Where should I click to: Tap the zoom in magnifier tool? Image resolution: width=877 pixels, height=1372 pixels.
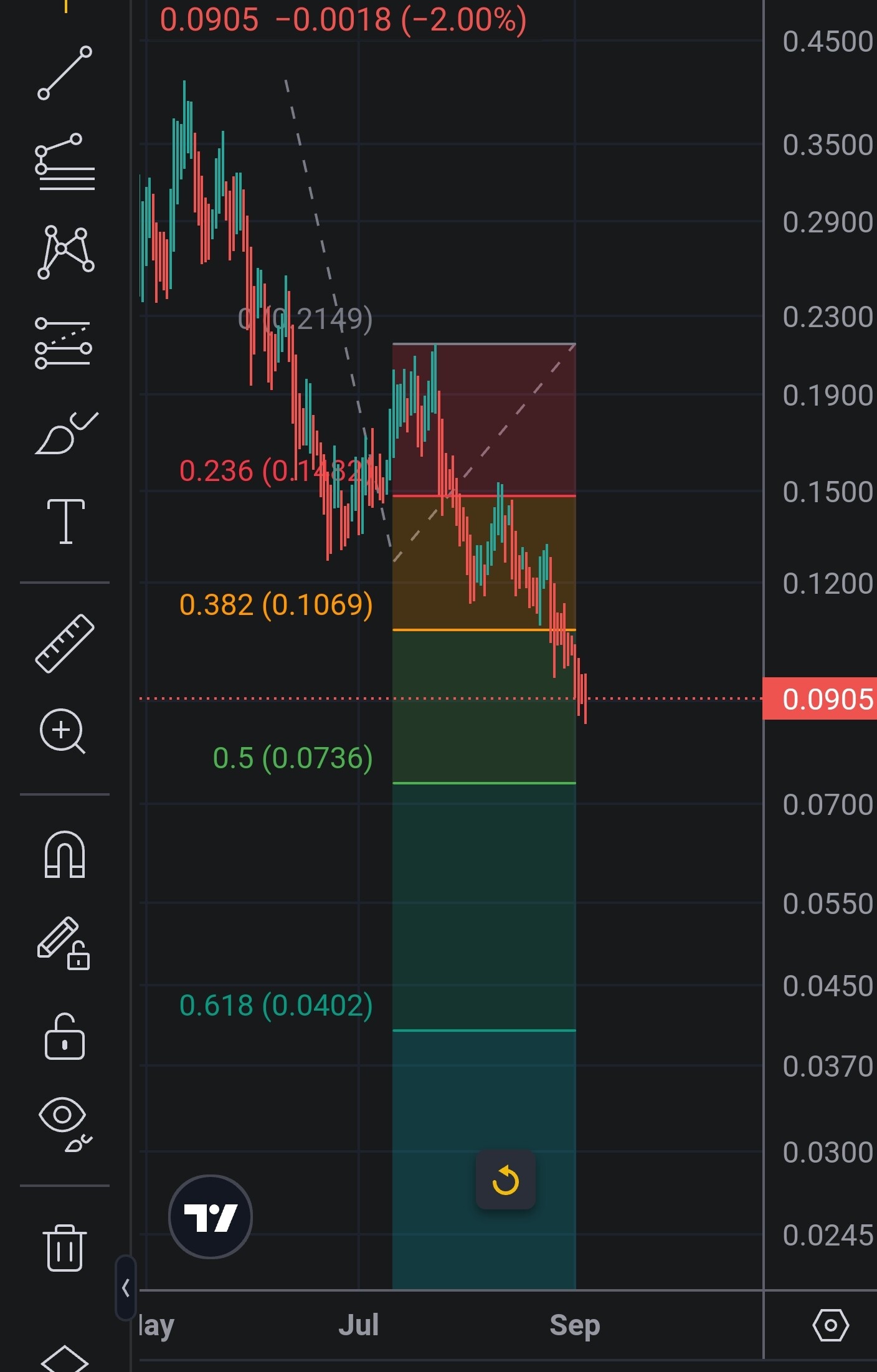point(62,731)
